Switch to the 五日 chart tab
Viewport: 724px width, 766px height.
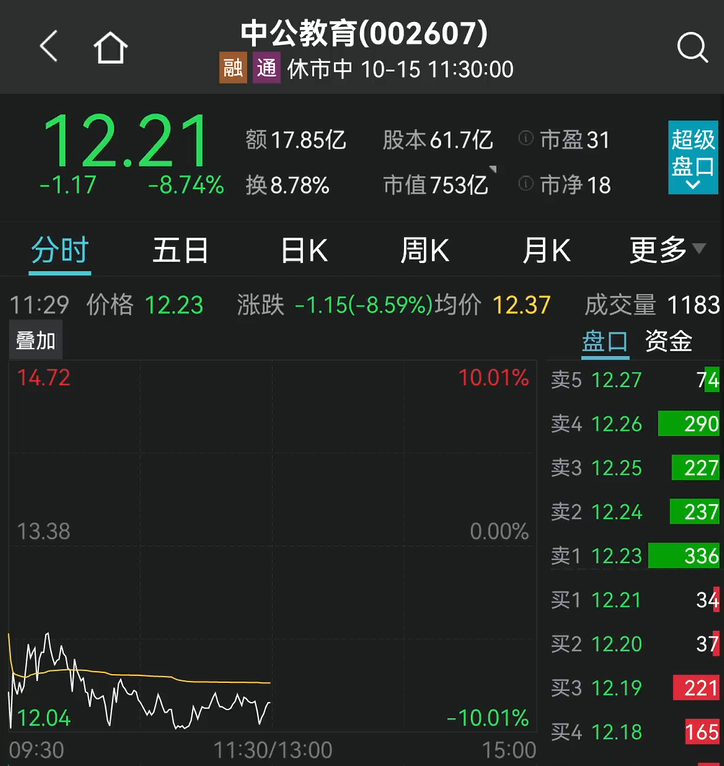tap(180, 250)
